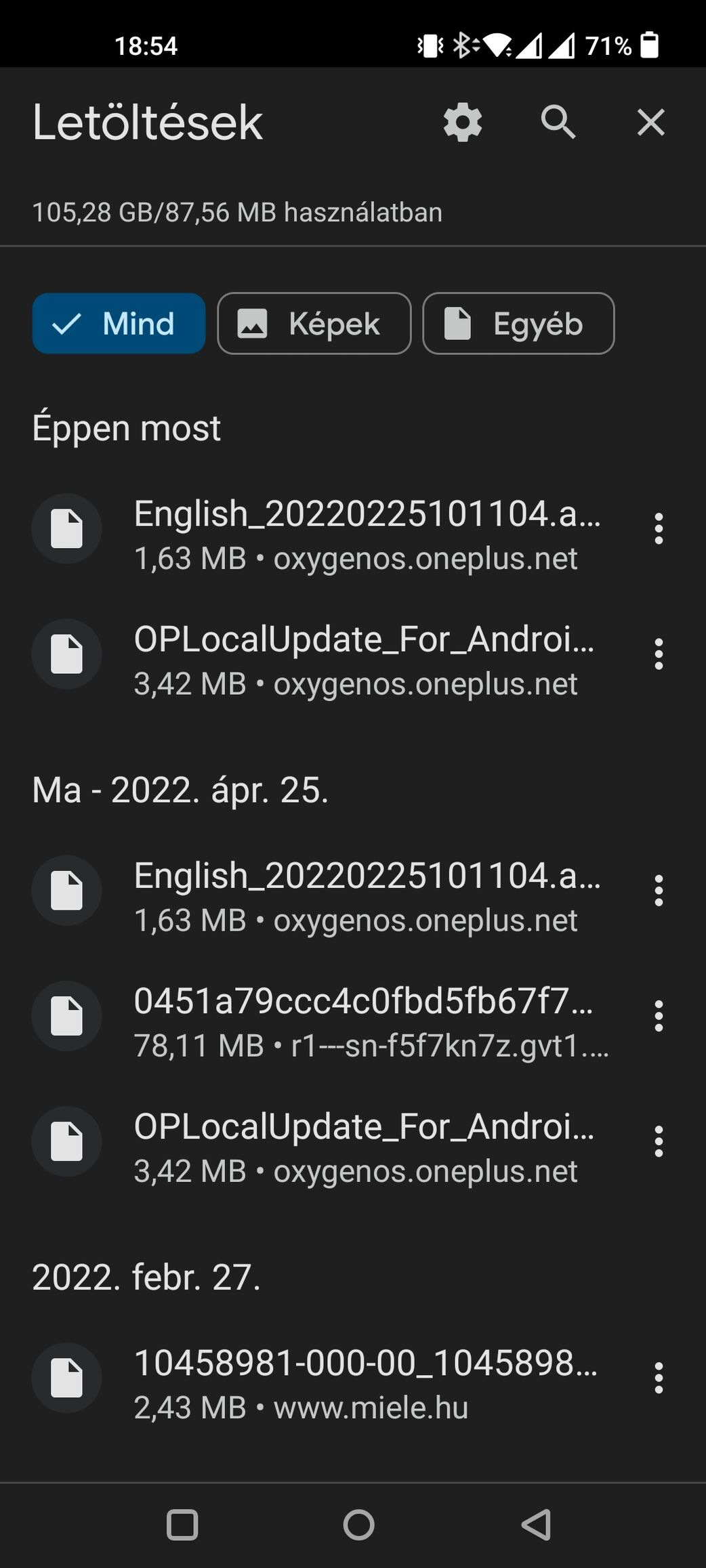The image size is (706, 1568).
Task: Open more options for OPLocalUpdate under Ma - 2022. ápr. 25.
Action: click(x=659, y=1141)
